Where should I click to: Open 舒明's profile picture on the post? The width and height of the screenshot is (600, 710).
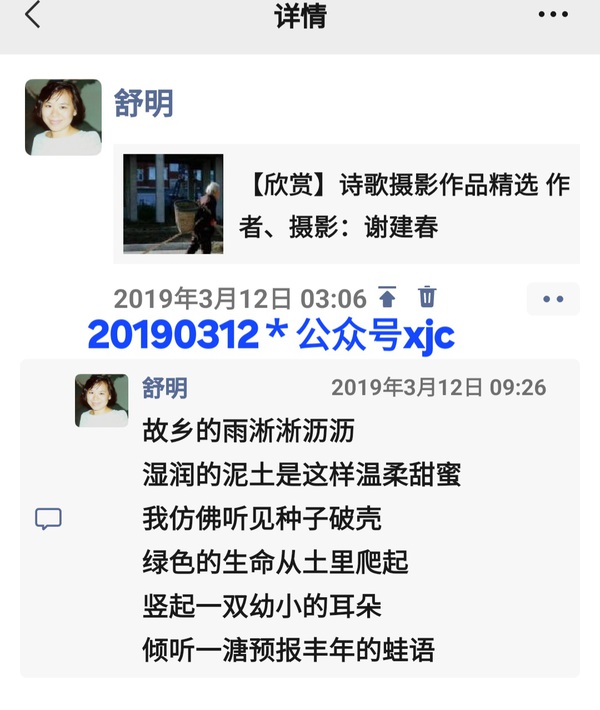(63, 117)
